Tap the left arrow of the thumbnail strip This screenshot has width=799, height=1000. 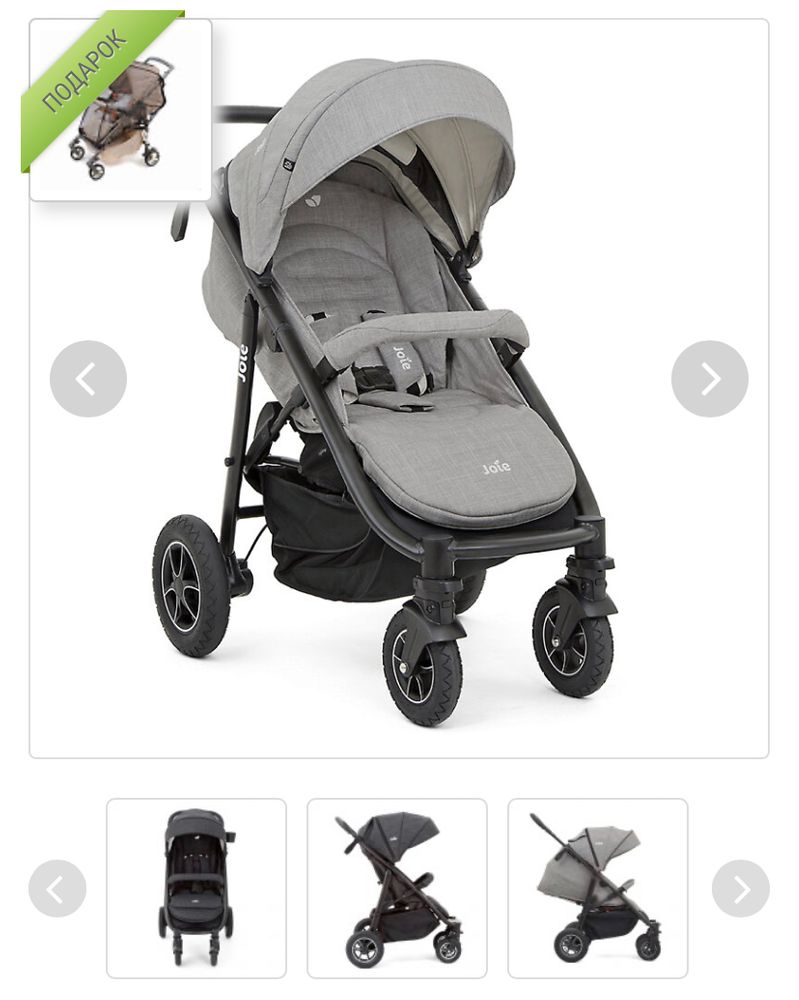click(x=57, y=888)
